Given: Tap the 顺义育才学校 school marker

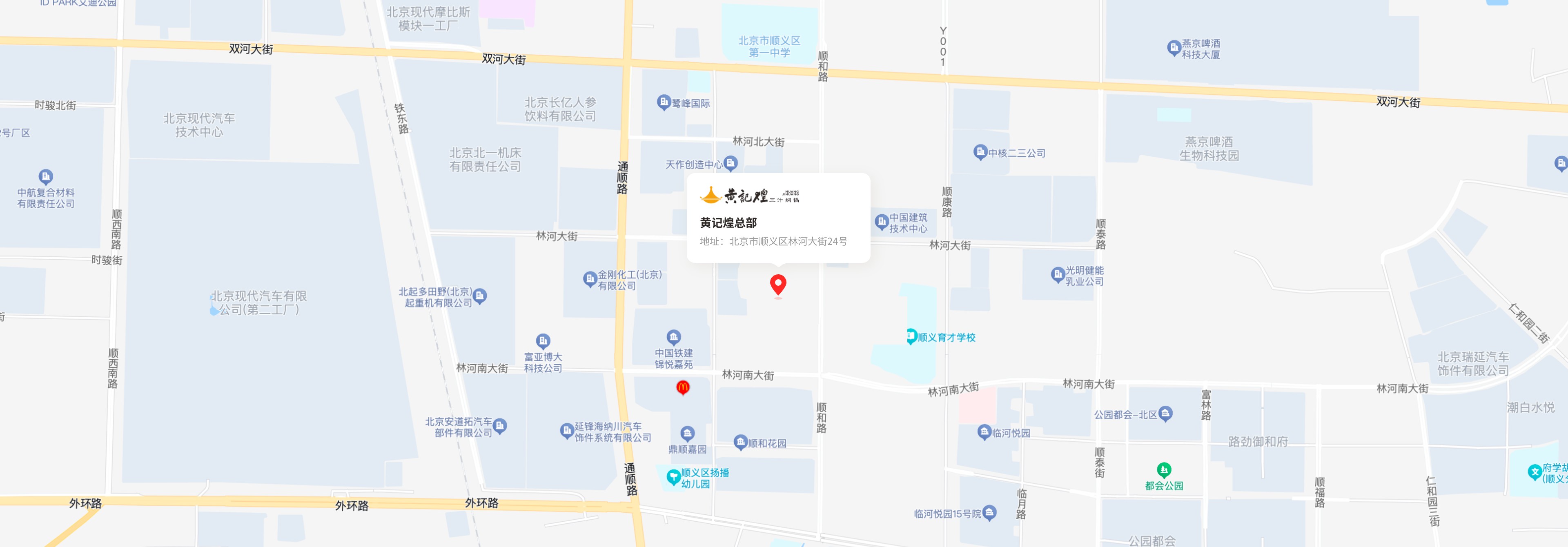Looking at the screenshot, I should (911, 336).
